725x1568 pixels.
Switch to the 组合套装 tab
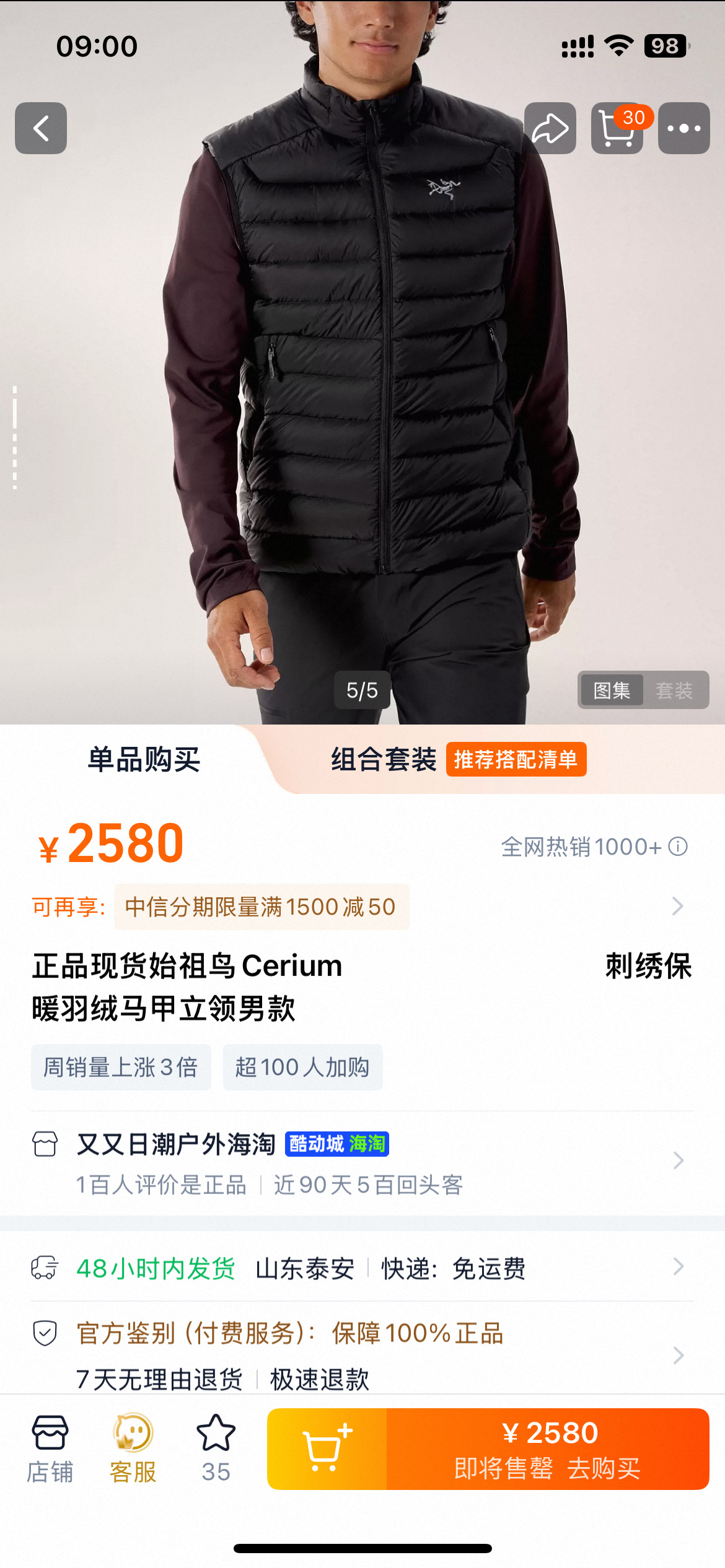click(384, 759)
